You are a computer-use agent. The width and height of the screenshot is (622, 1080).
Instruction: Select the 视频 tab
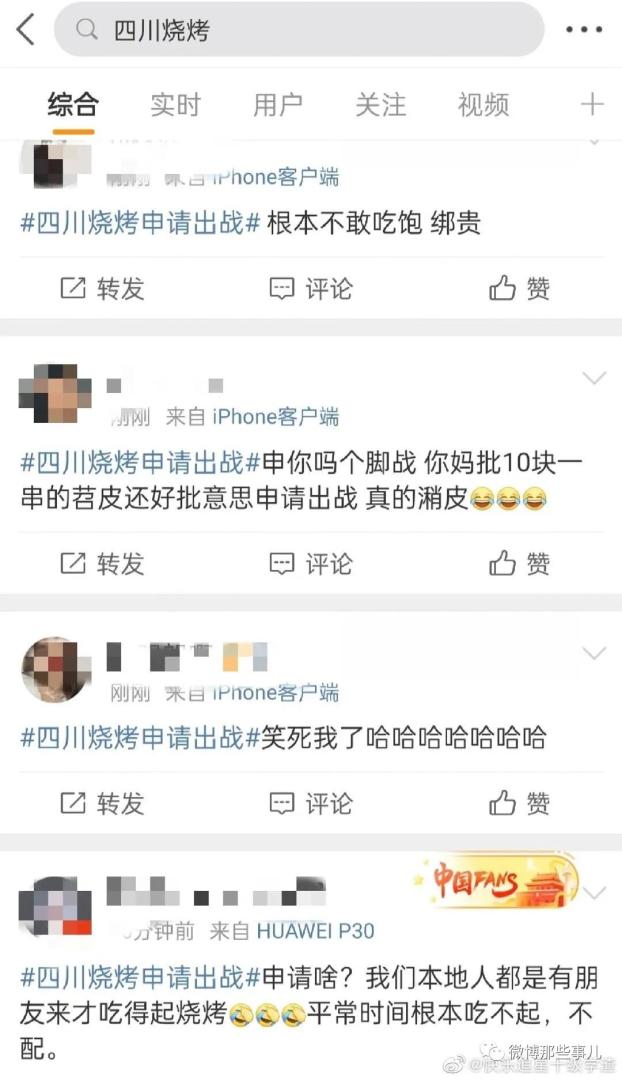click(484, 104)
